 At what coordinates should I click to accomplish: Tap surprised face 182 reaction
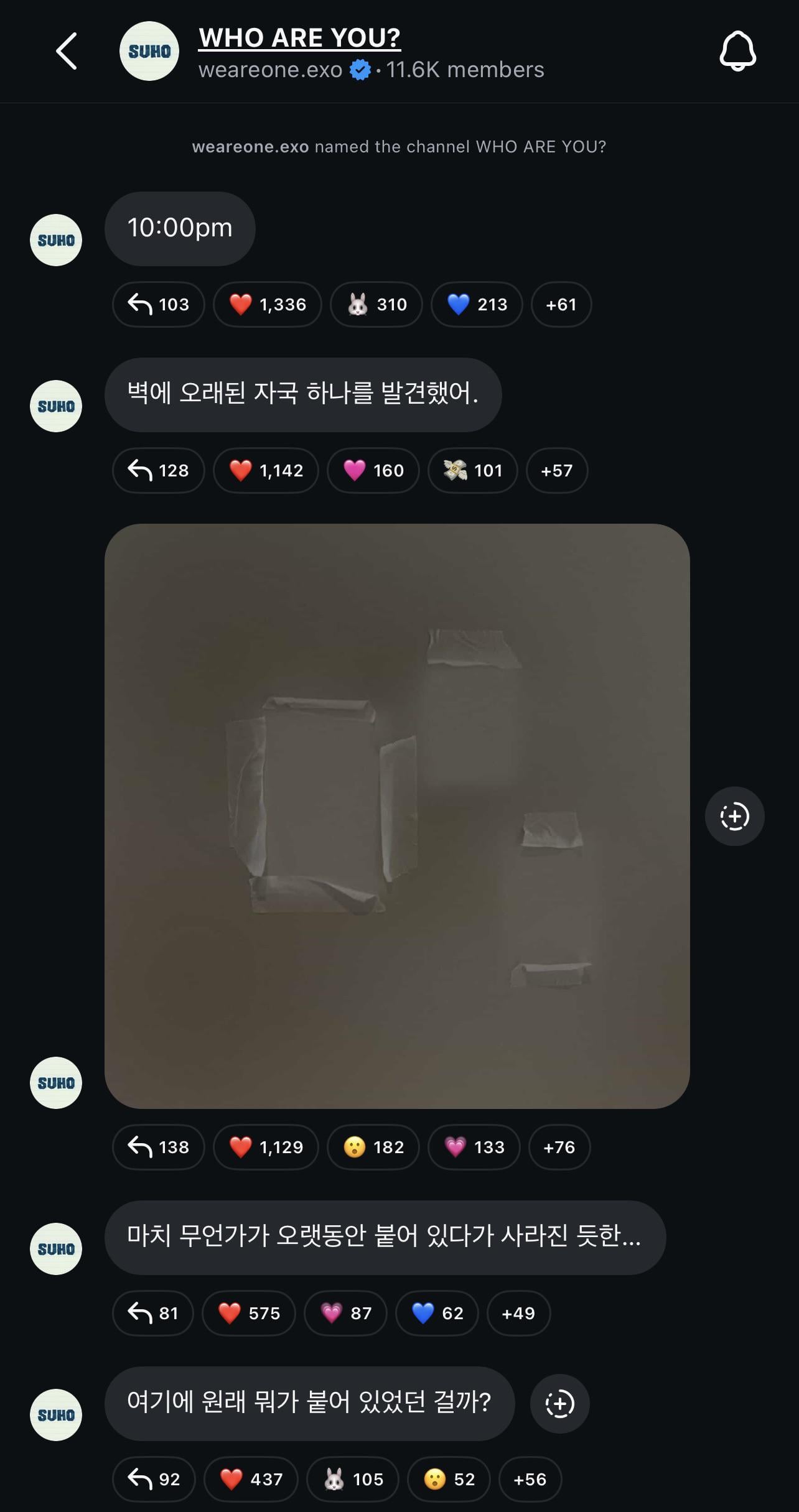pyautogui.click(x=373, y=1147)
